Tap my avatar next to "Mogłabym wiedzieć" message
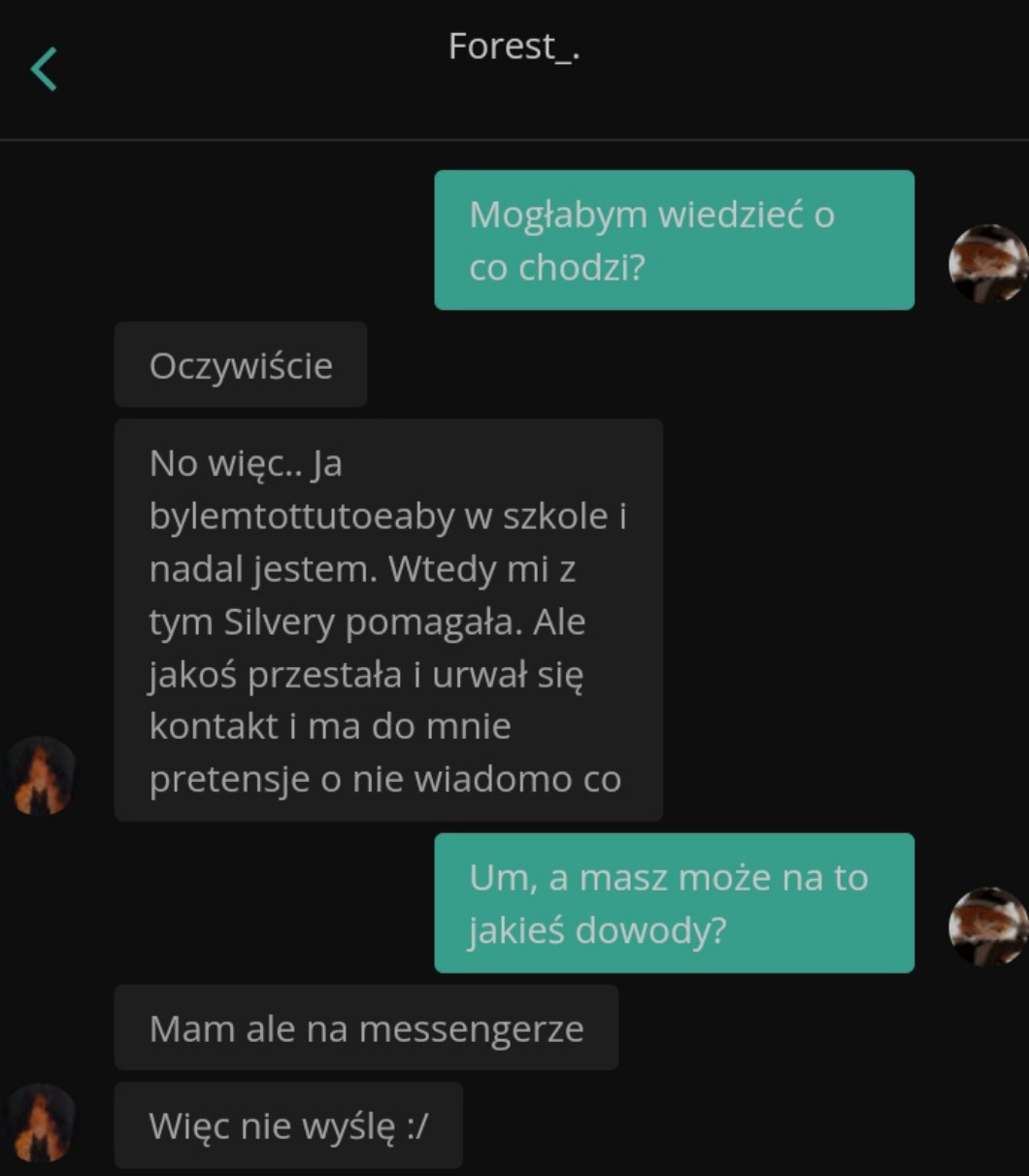The height and width of the screenshot is (1176, 1029). [988, 263]
